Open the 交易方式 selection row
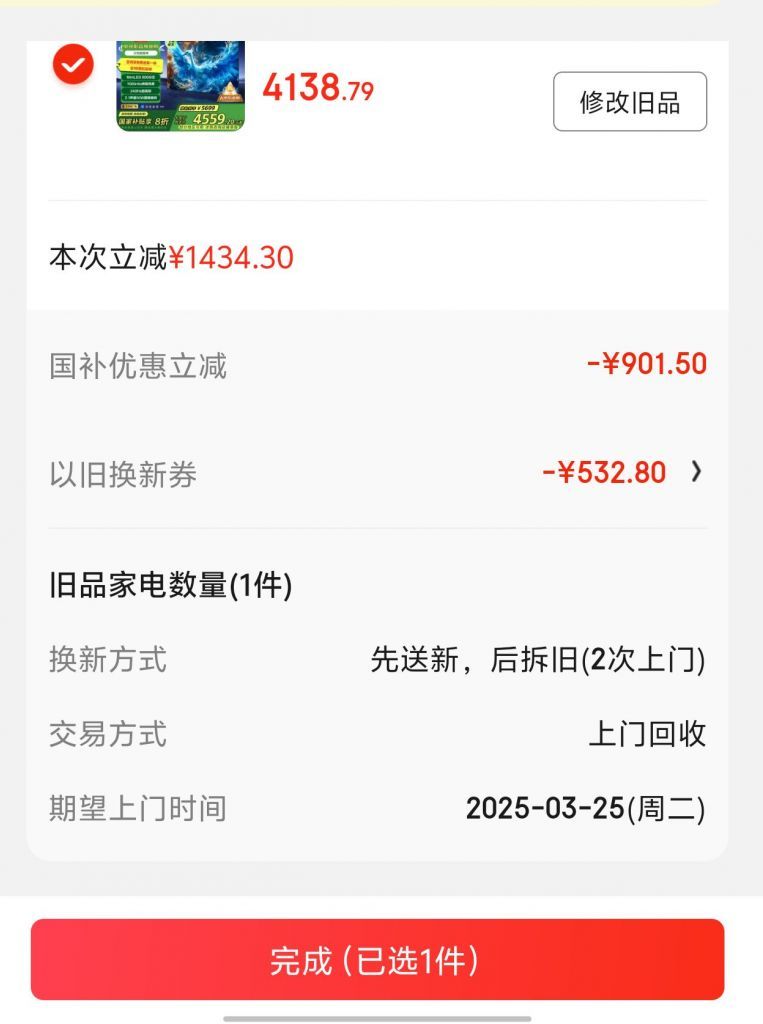 point(380,733)
